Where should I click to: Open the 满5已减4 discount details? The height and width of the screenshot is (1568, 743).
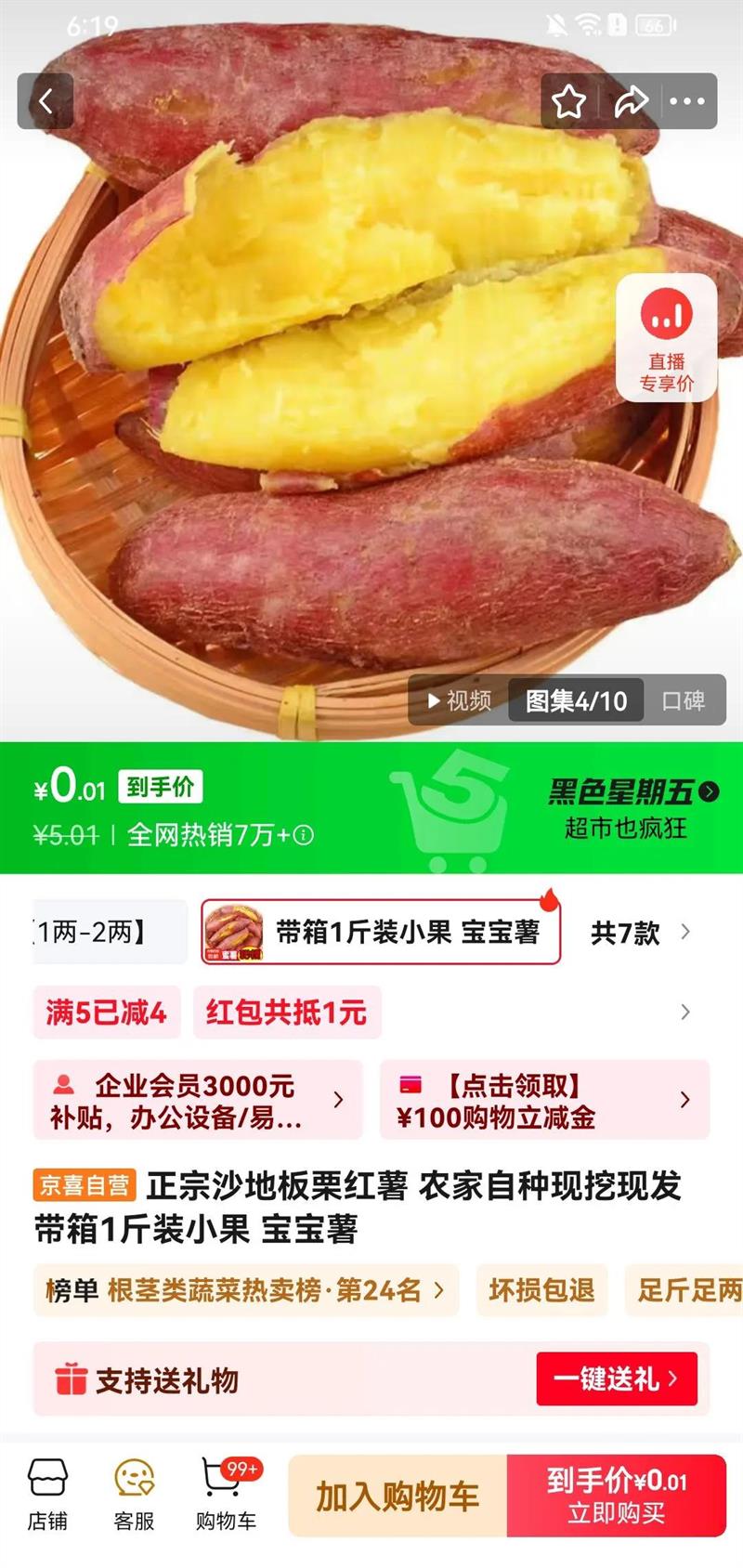pos(107,1012)
